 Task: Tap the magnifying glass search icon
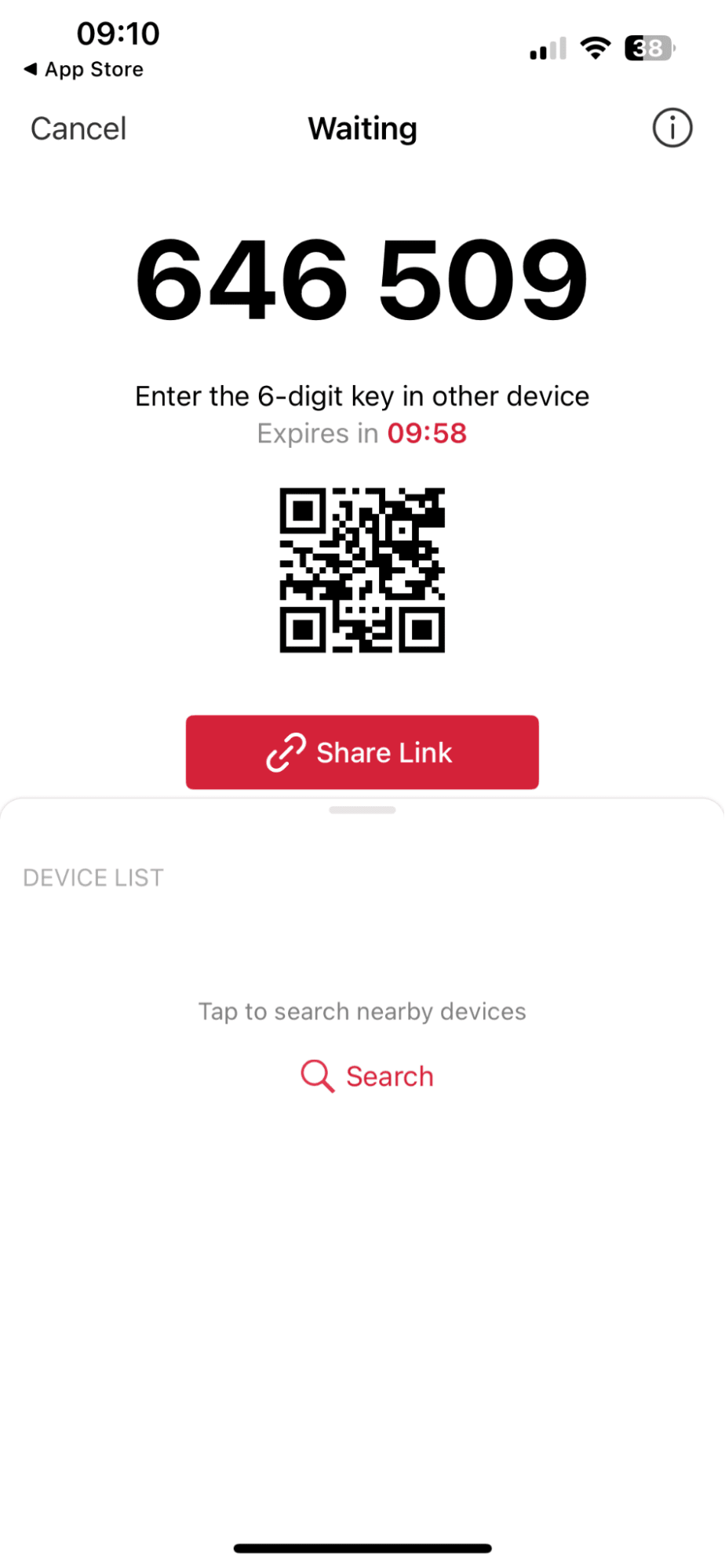(x=317, y=1076)
